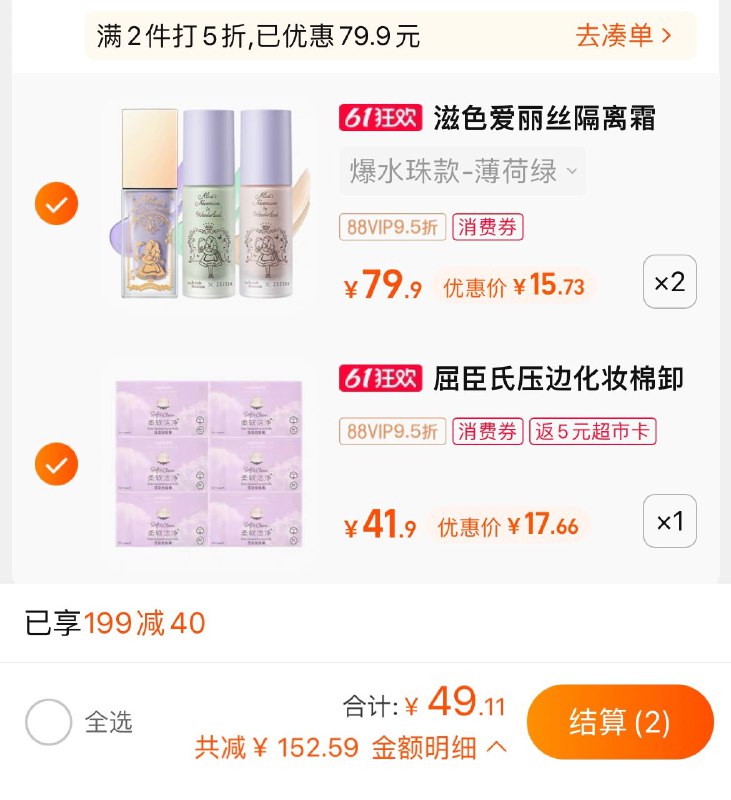731x800 pixels.
Task: Deselect the 滋色爱丽丝隔离霜 item checkbox
Action: [56, 203]
